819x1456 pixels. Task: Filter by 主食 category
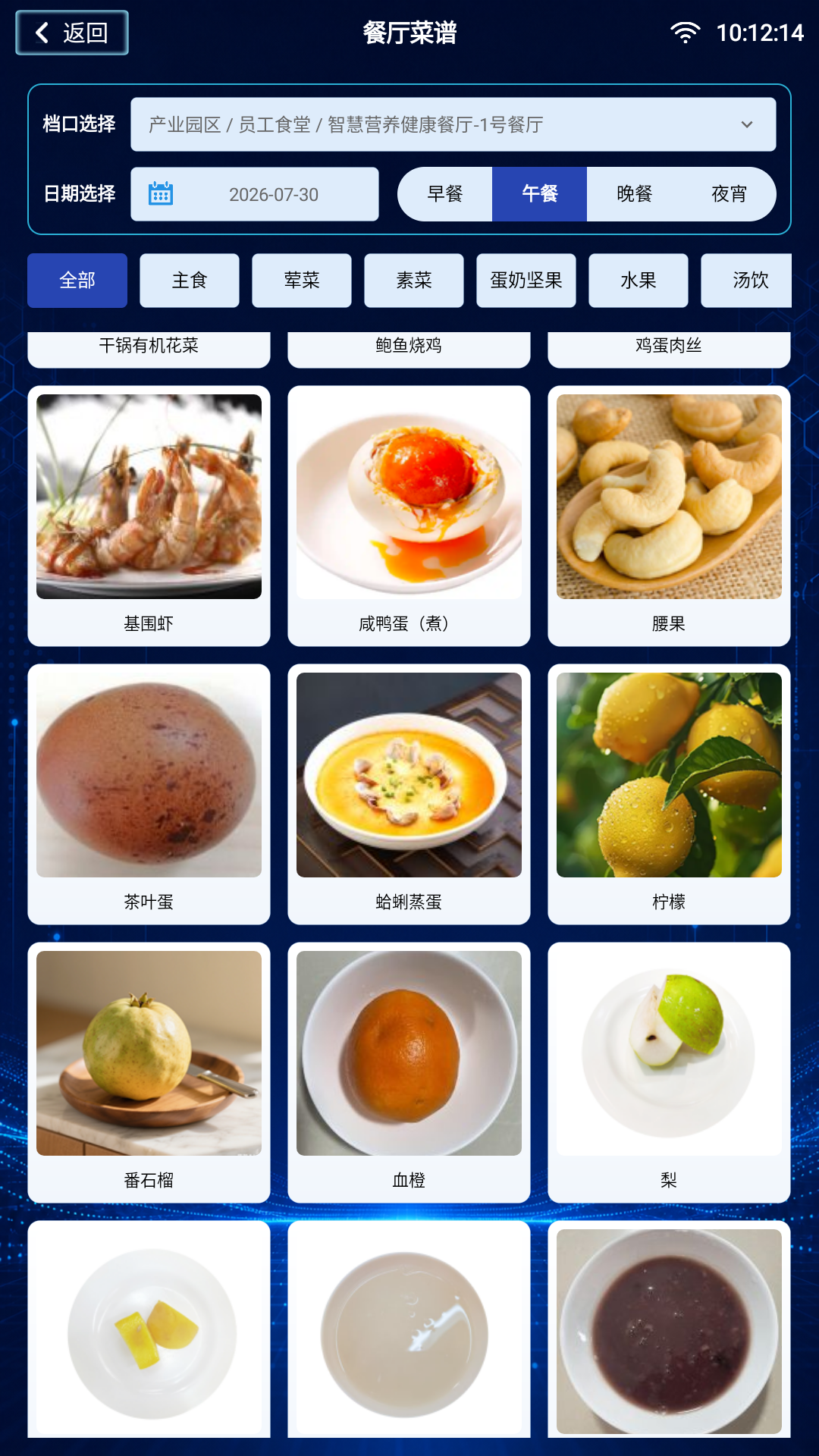coord(190,281)
